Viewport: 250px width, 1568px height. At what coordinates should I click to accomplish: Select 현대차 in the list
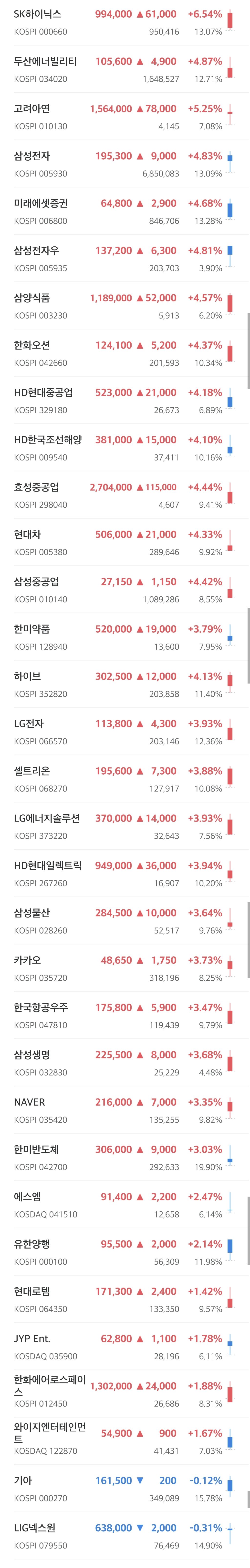(x=125, y=542)
